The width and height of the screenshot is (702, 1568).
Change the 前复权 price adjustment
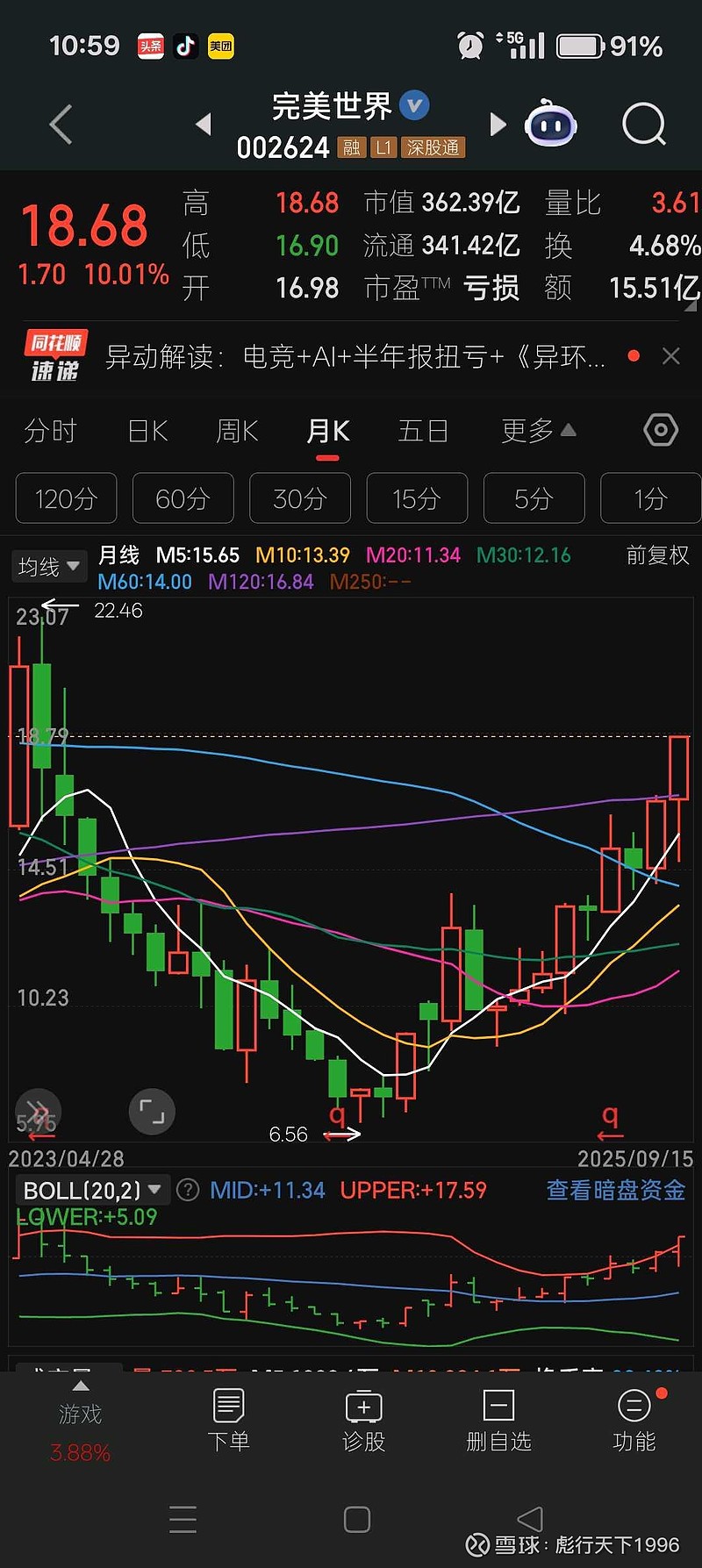657,555
